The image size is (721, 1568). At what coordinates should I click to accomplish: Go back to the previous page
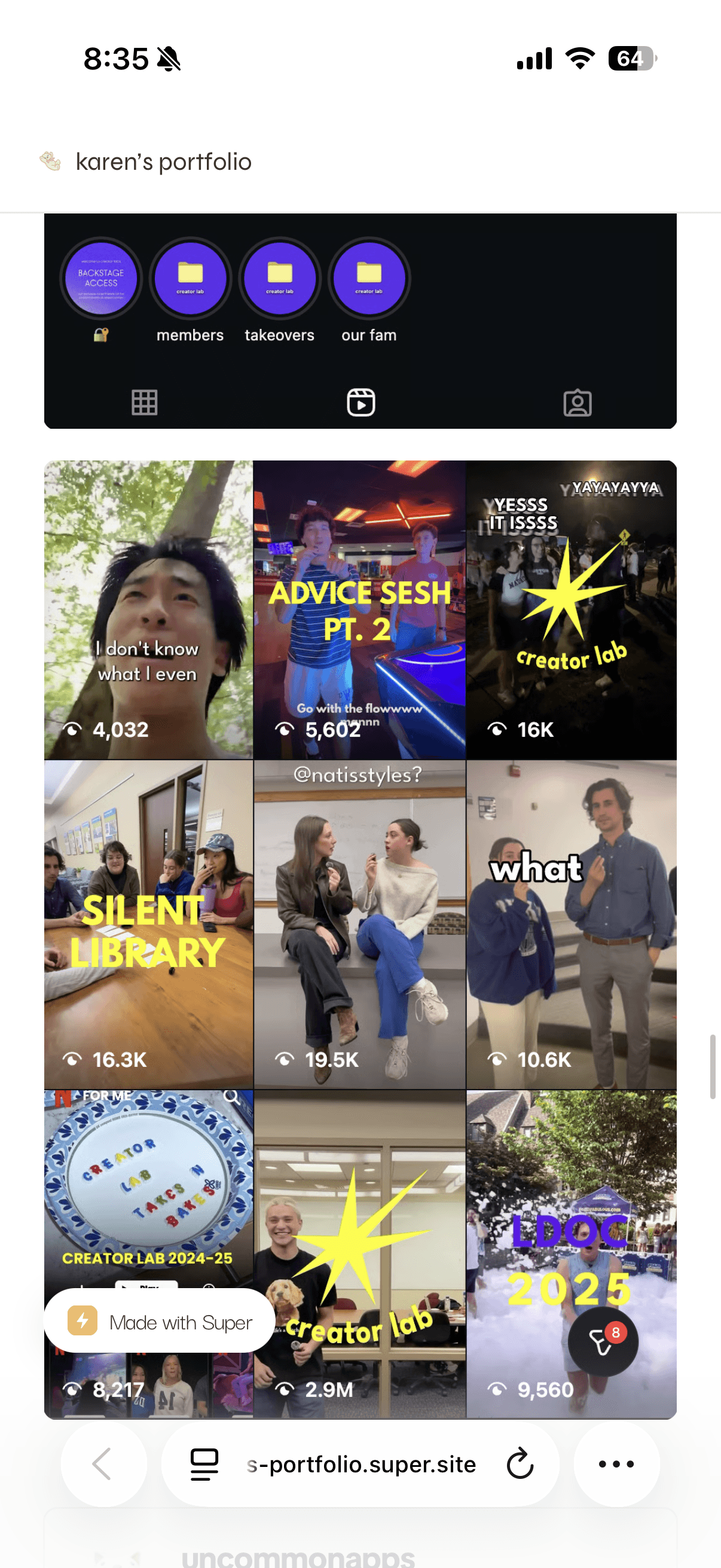pos(103,1464)
